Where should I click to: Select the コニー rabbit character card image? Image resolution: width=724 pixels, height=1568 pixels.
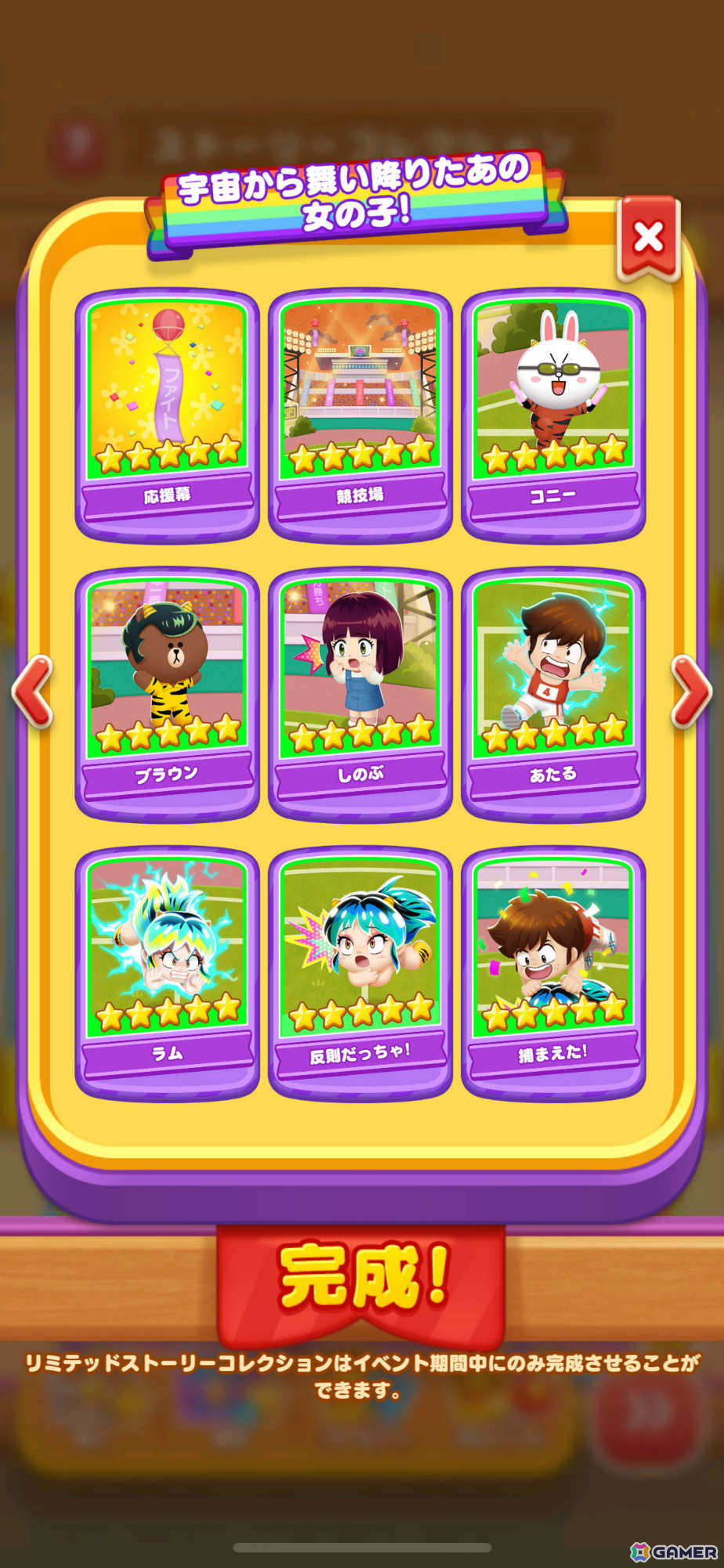(553, 376)
